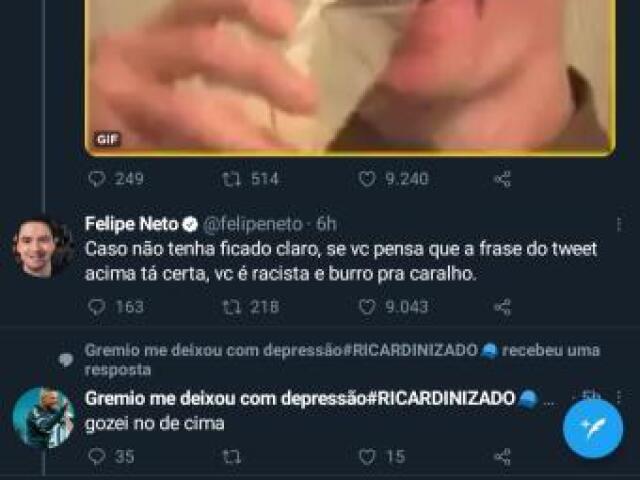Open the Gremio user's profile avatar
This screenshot has height=480, width=640.
pos(42,417)
